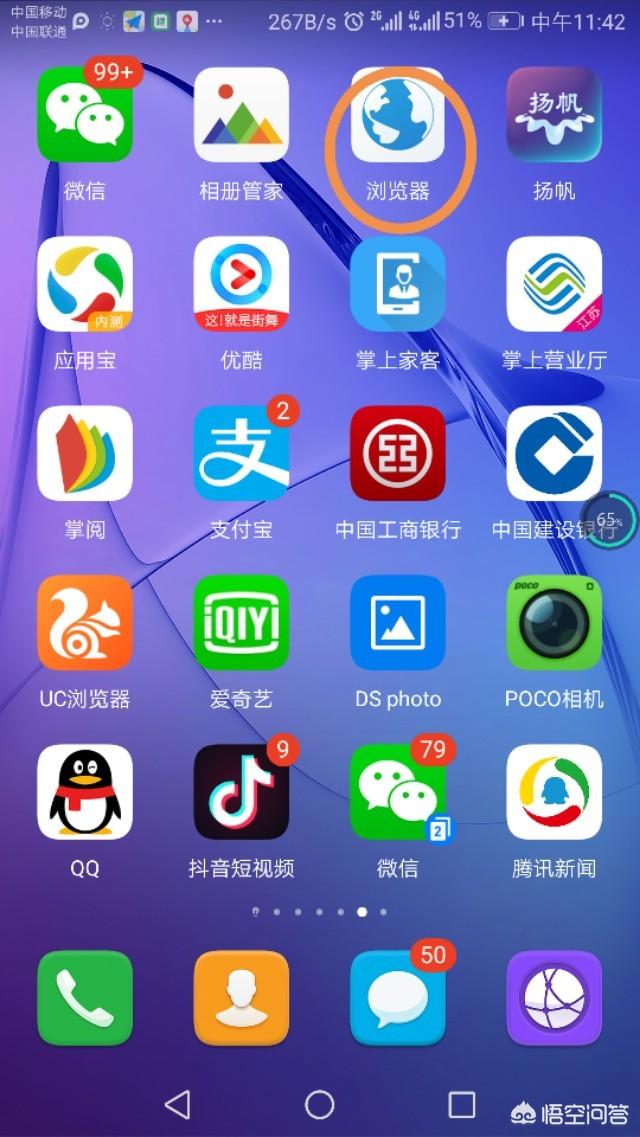Open the green phone dialer in dock
The width and height of the screenshot is (640, 1137).
click(x=85, y=998)
